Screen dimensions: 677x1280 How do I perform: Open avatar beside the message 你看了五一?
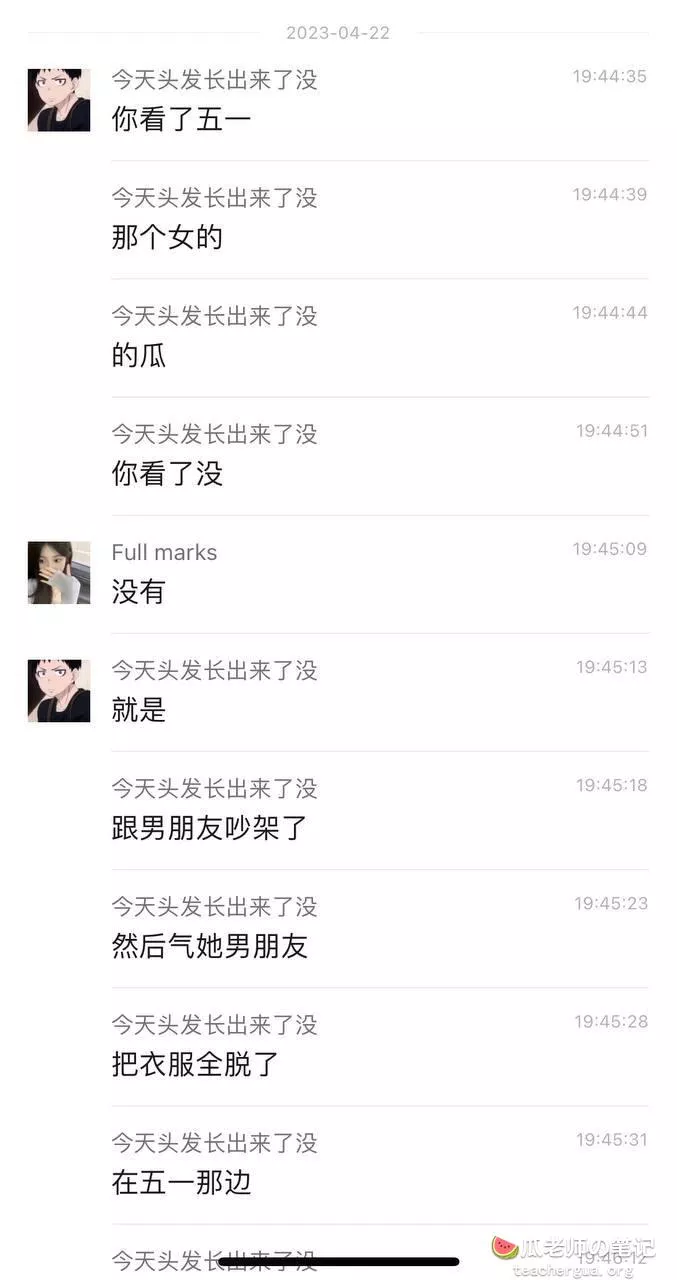[x=59, y=100]
